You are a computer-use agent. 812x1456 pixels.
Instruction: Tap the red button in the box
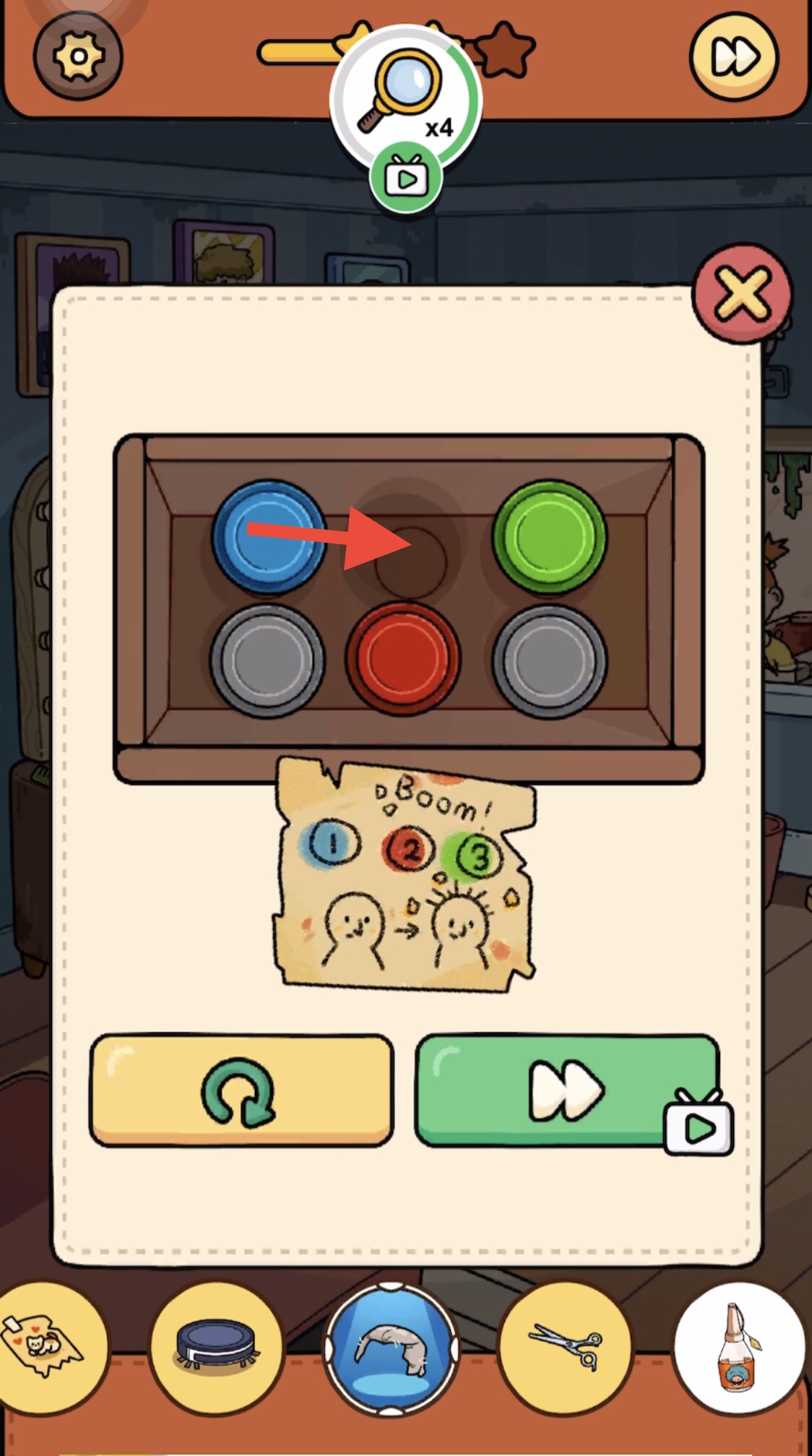tap(402, 658)
